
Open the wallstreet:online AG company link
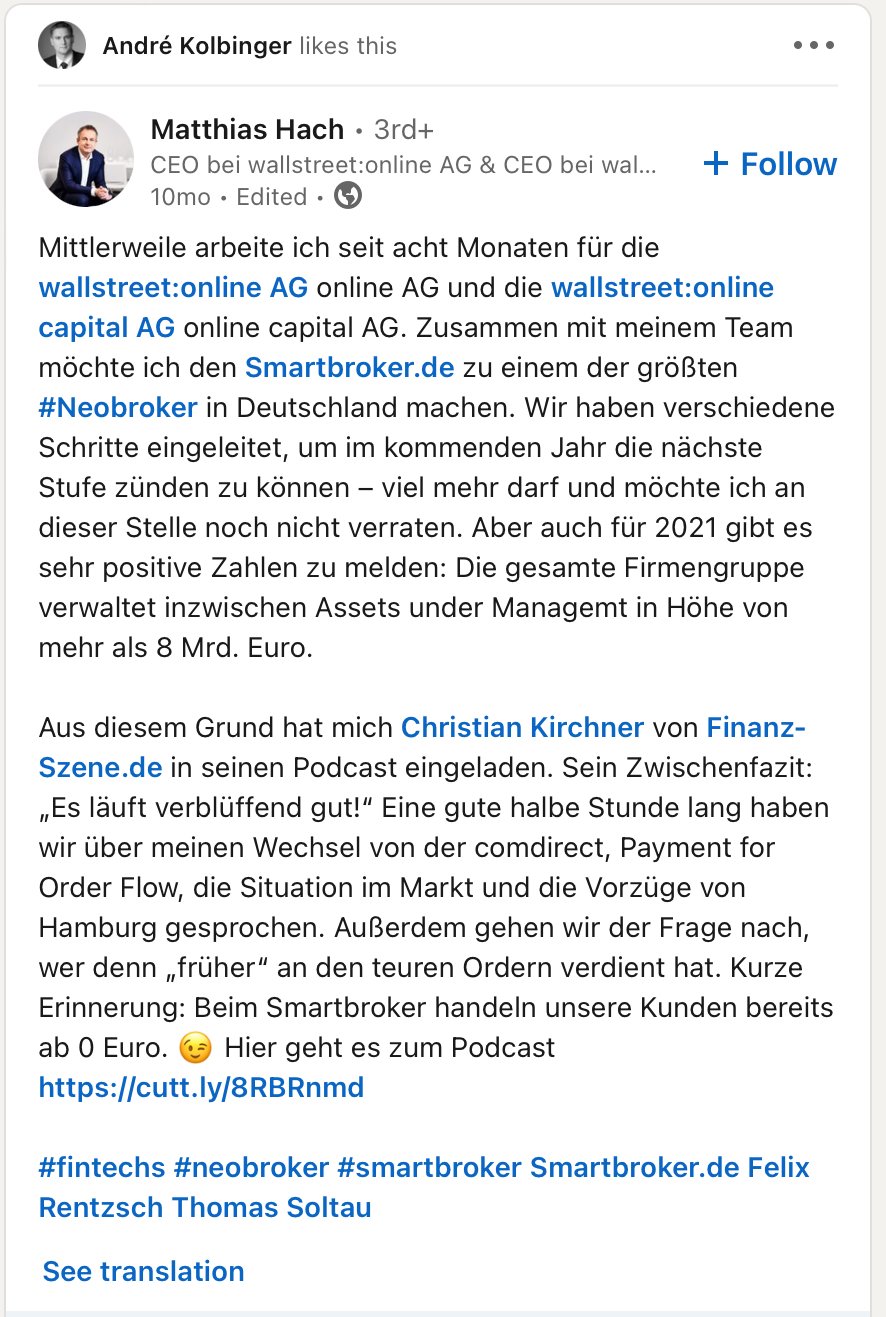point(173,287)
